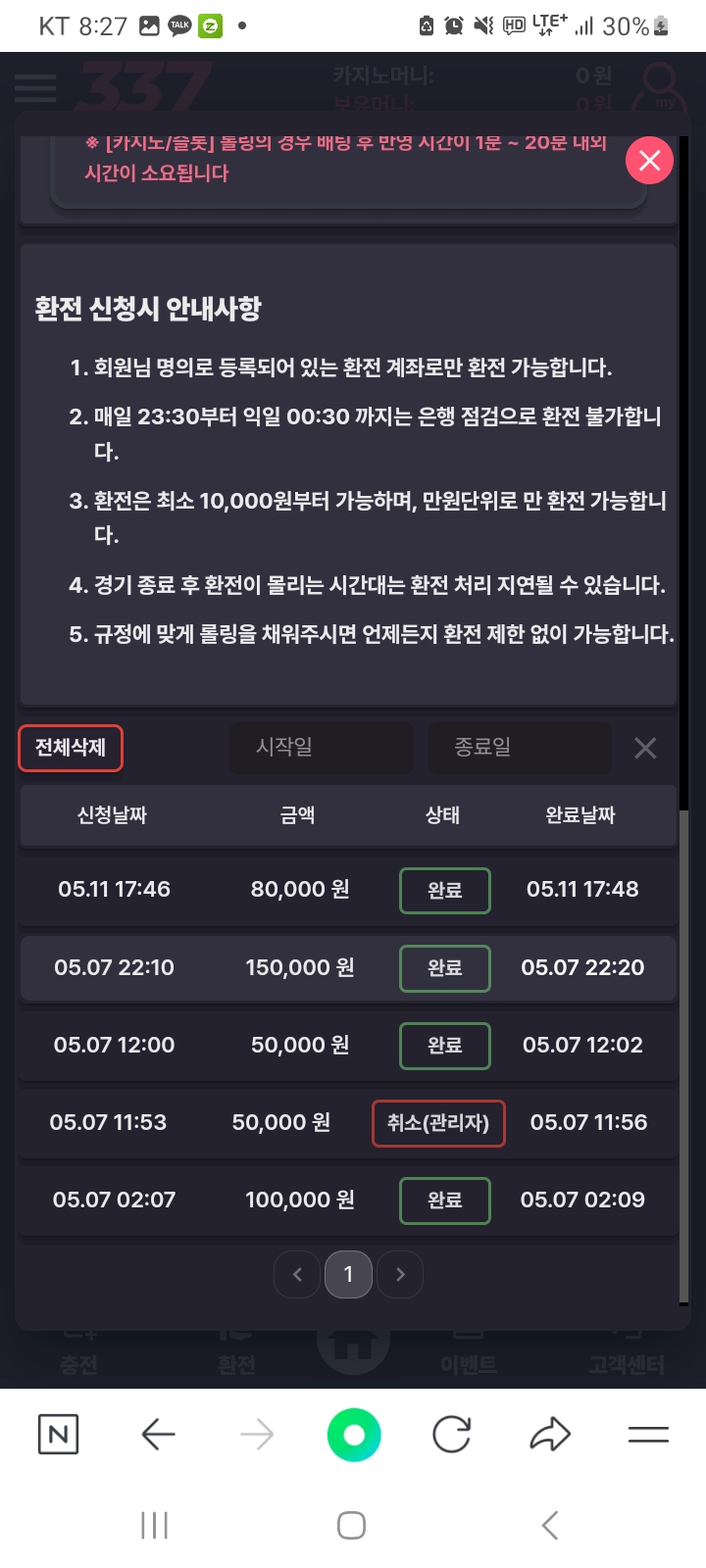Reload the page in the browser
706x1568 pixels.
click(x=452, y=1435)
